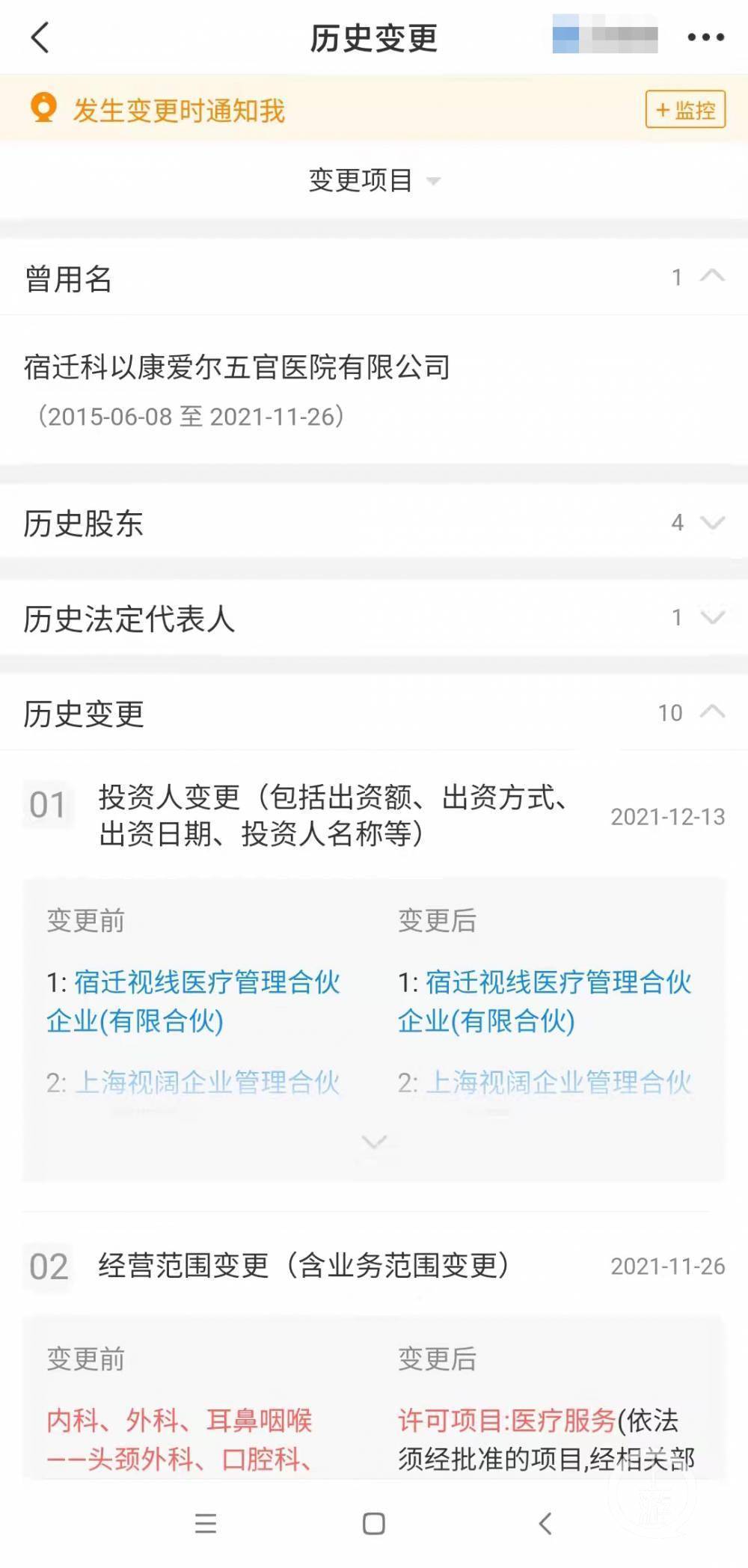Open the 变更项目 filter dropdown
The height and width of the screenshot is (1568, 748).
[x=374, y=180]
